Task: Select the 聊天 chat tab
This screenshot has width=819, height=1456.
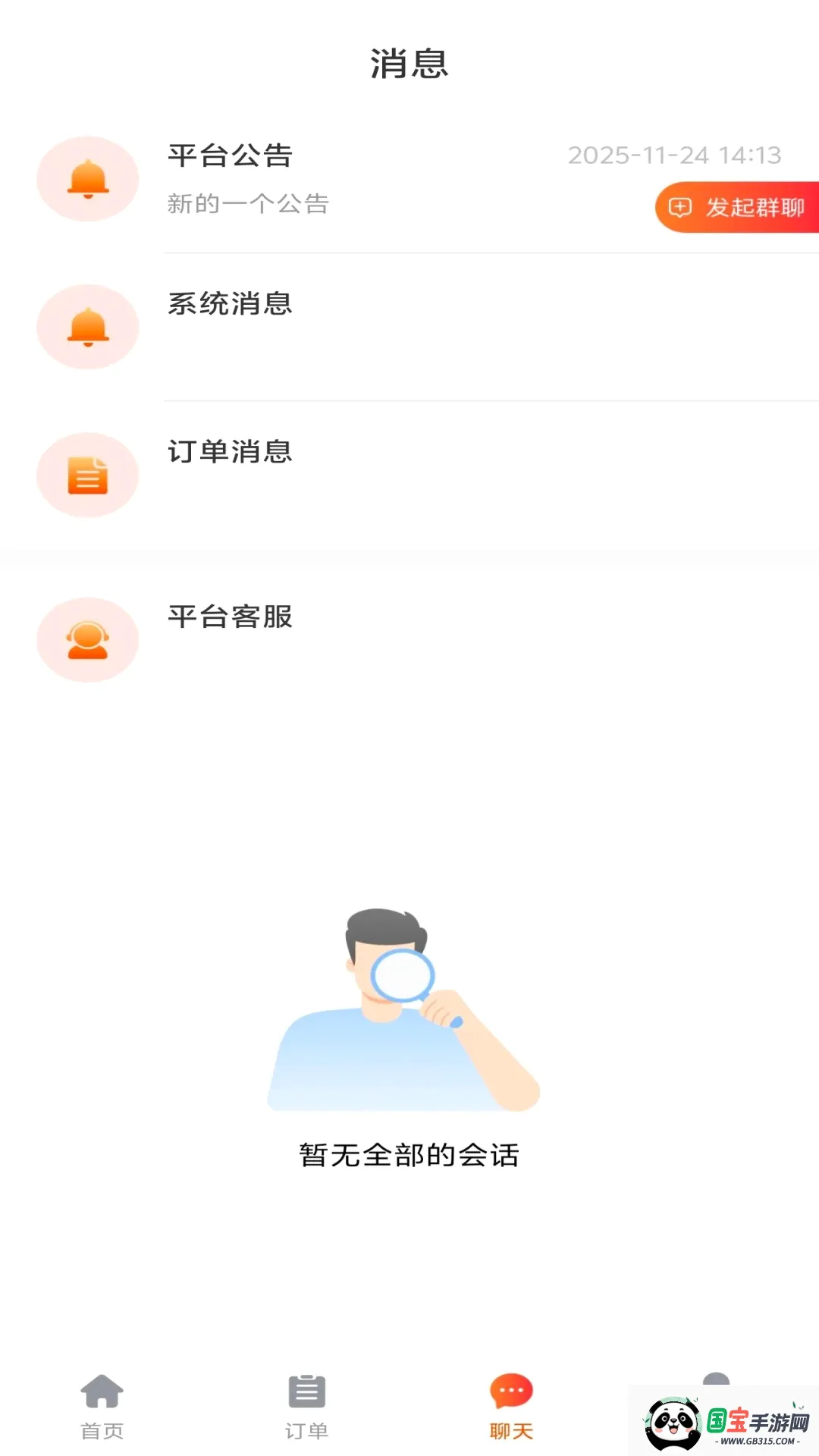Action: [x=512, y=1407]
